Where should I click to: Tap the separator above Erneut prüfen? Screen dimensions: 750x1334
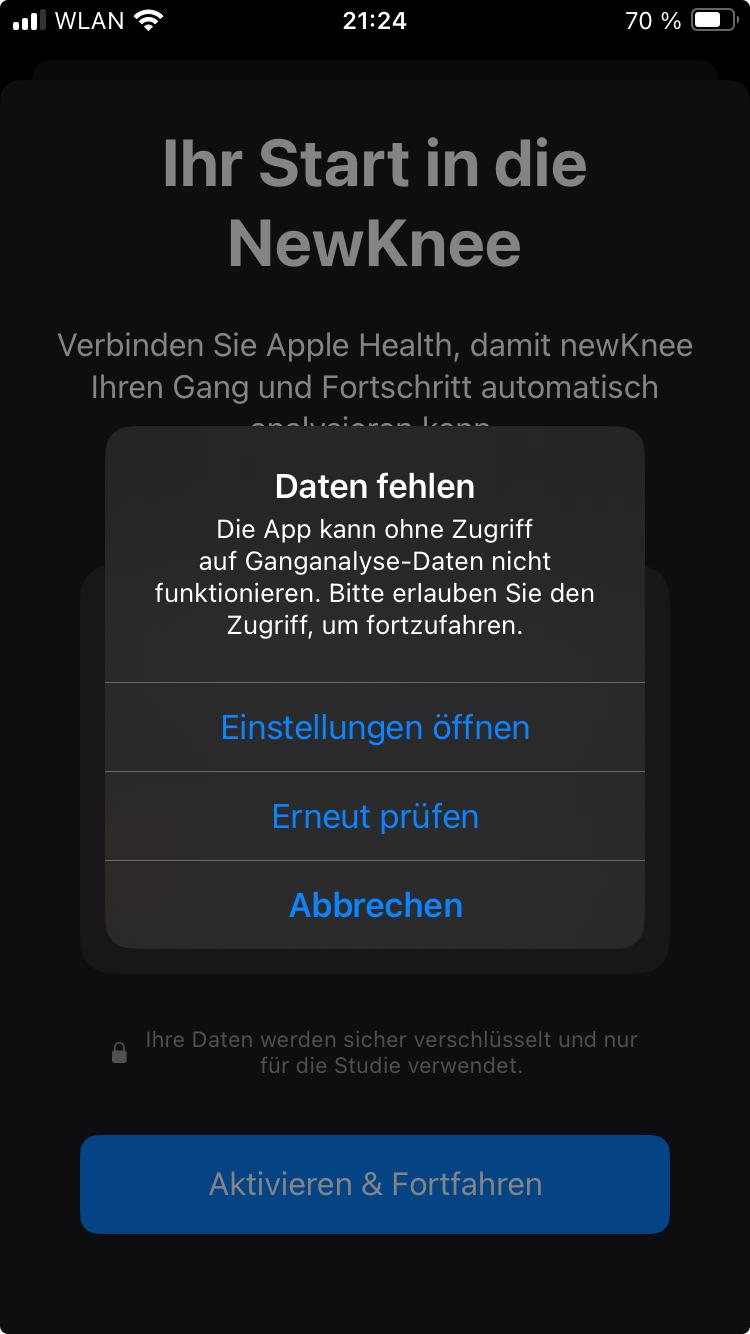[x=374, y=771]
